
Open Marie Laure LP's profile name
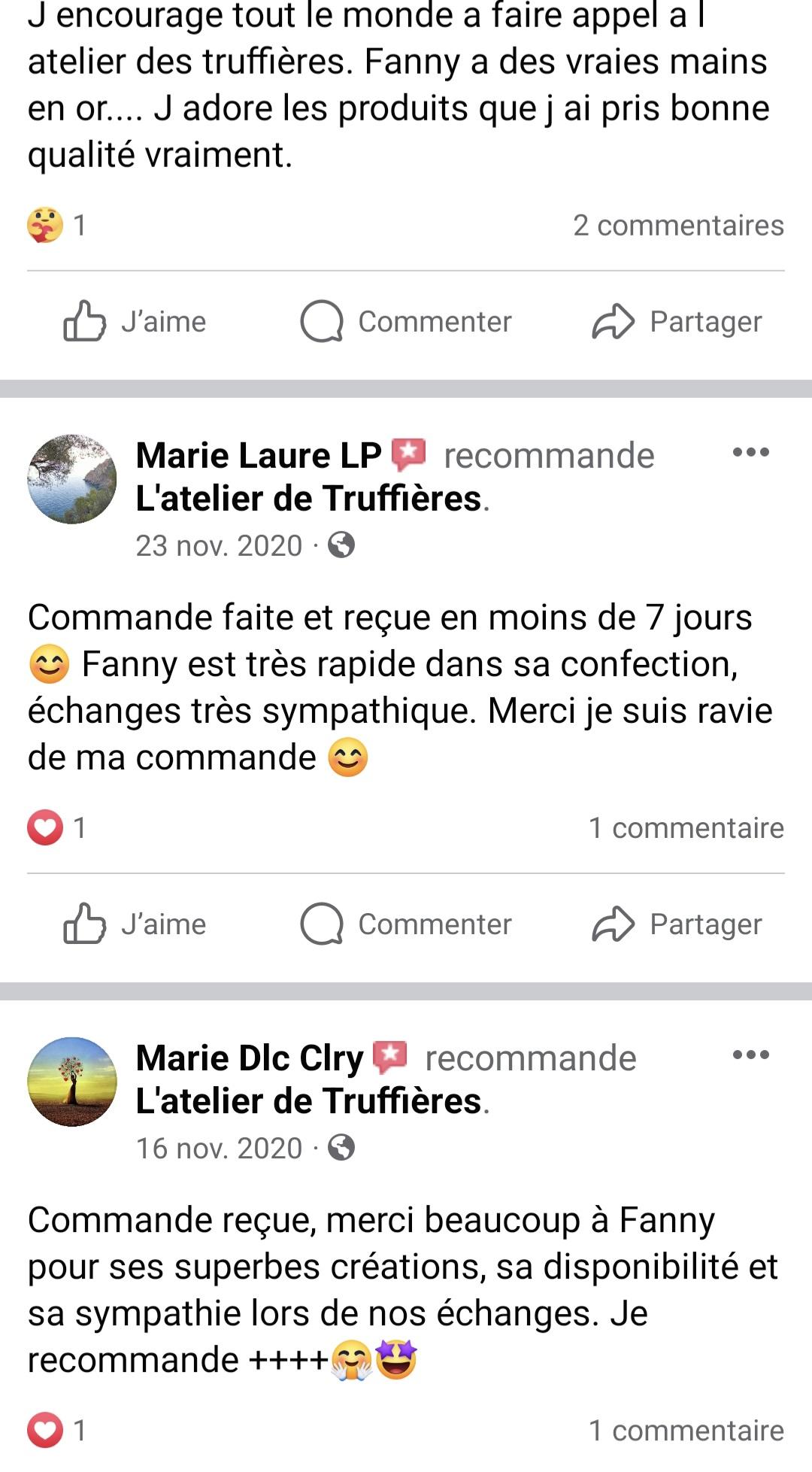pyautogui.click(x=259, y=456)
